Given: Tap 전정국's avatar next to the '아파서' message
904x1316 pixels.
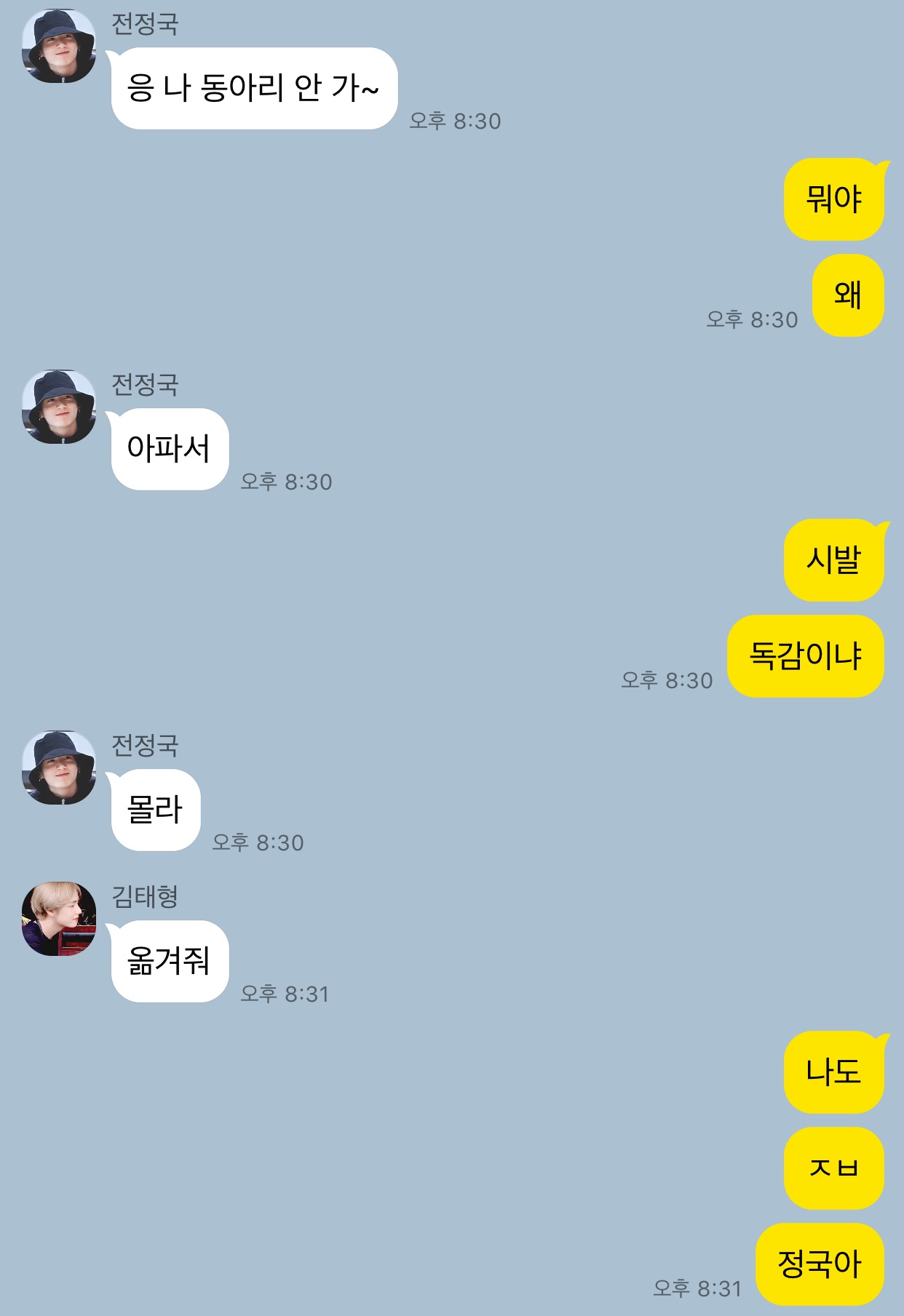Looking at the screenshot, I should coord(59,407).
